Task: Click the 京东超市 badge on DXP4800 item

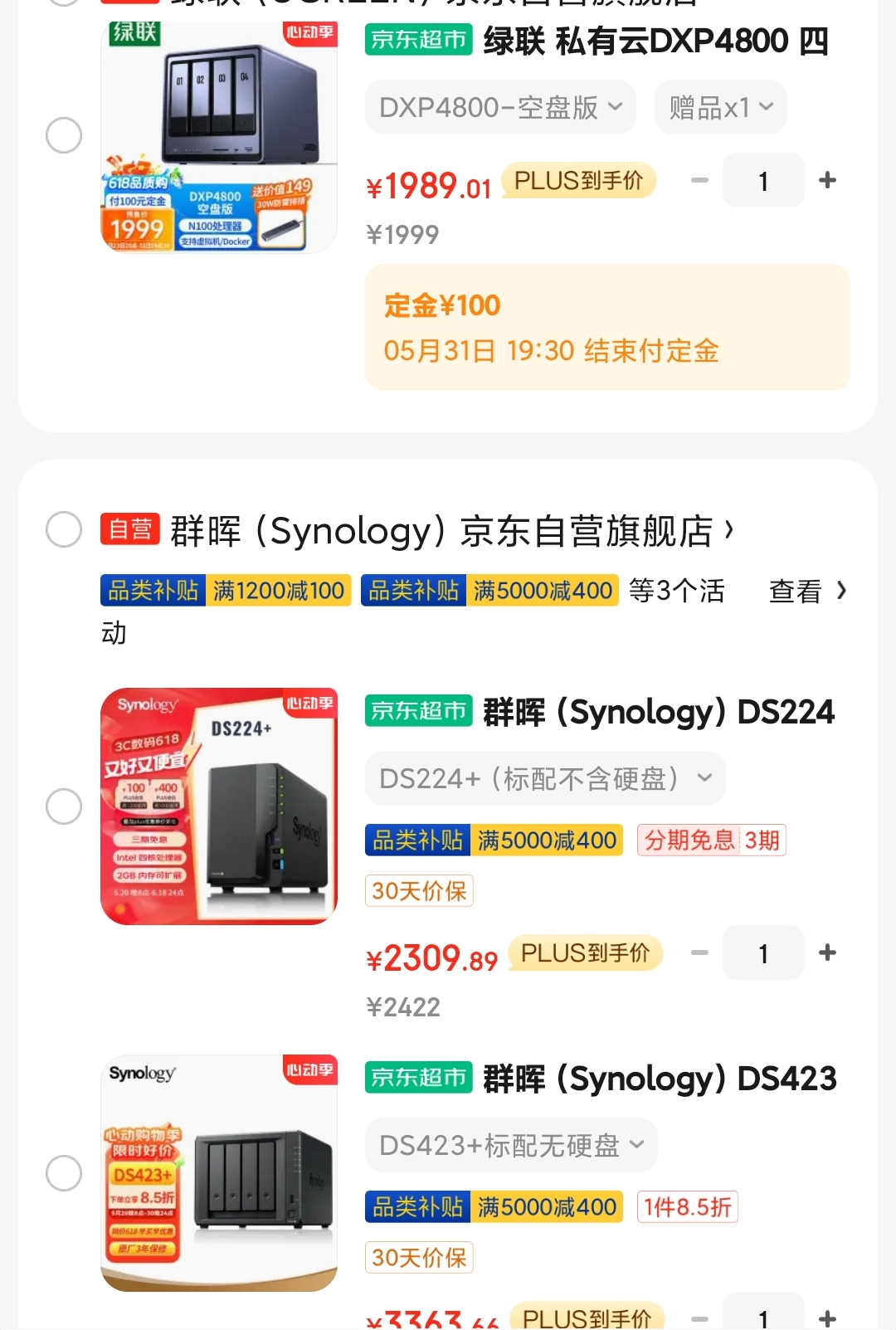Action: pyautogui.click(x=417, y=40)
